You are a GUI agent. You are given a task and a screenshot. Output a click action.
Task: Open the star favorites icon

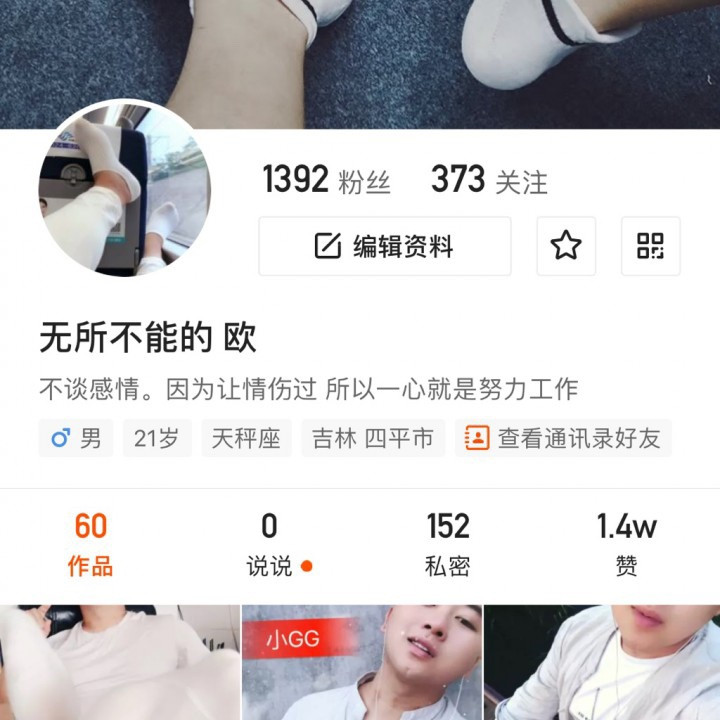click(x=566, y=246)
